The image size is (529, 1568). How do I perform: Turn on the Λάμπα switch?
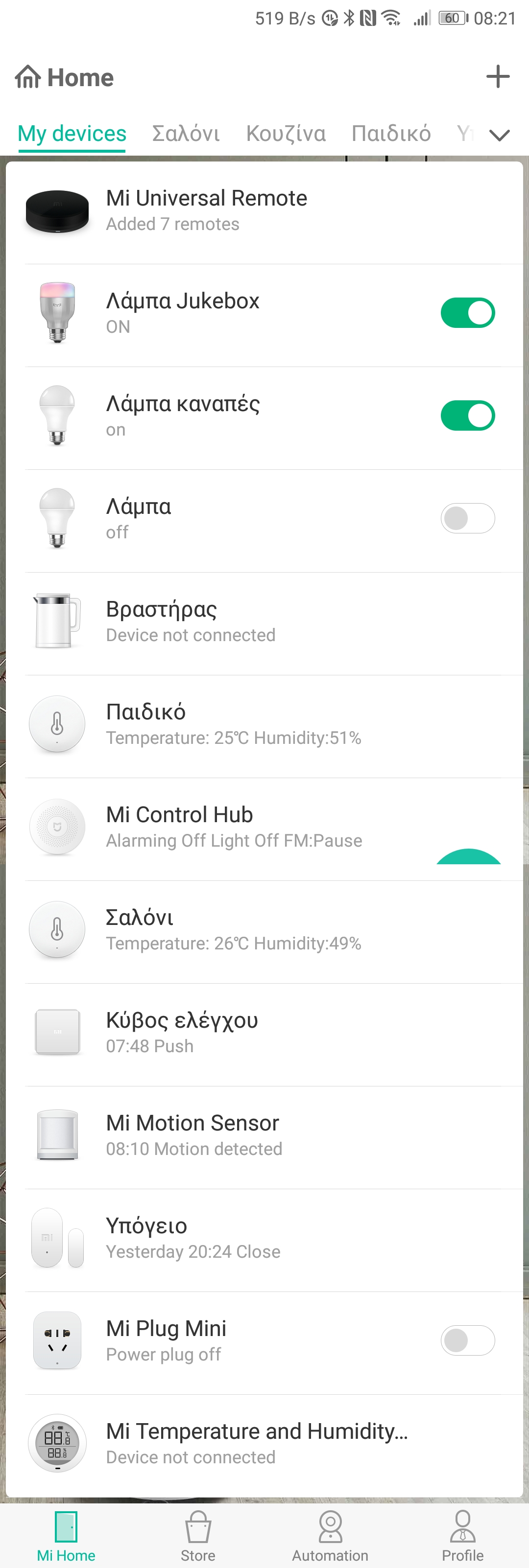click(x=467, y=519)
